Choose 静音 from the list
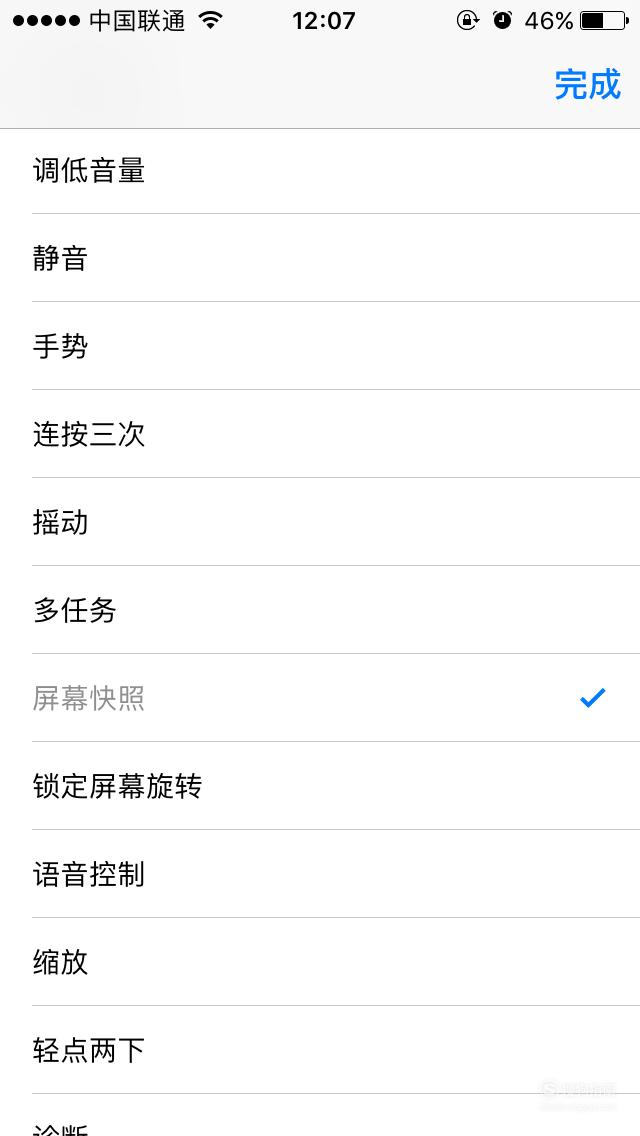 pyautogui.click(x=320, y=258)
